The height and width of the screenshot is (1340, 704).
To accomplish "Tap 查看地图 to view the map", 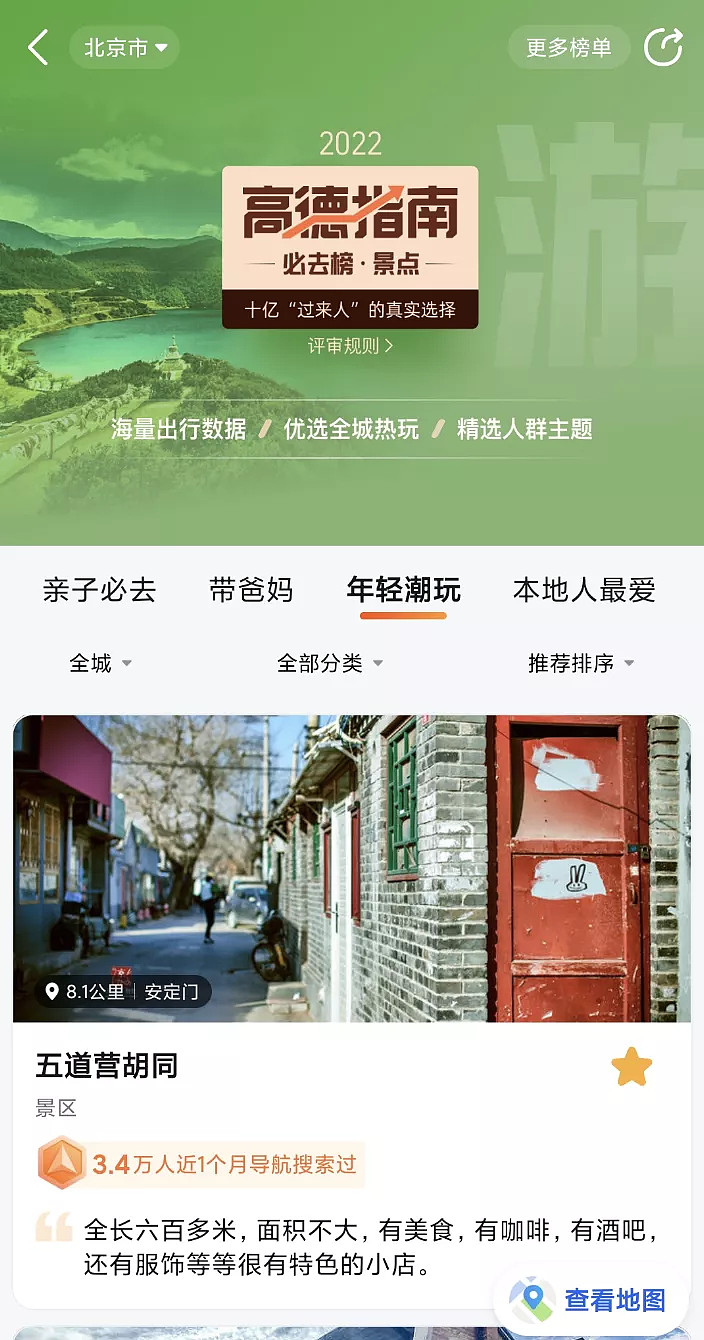I will pyautogui.click(x=596, y=1300).
